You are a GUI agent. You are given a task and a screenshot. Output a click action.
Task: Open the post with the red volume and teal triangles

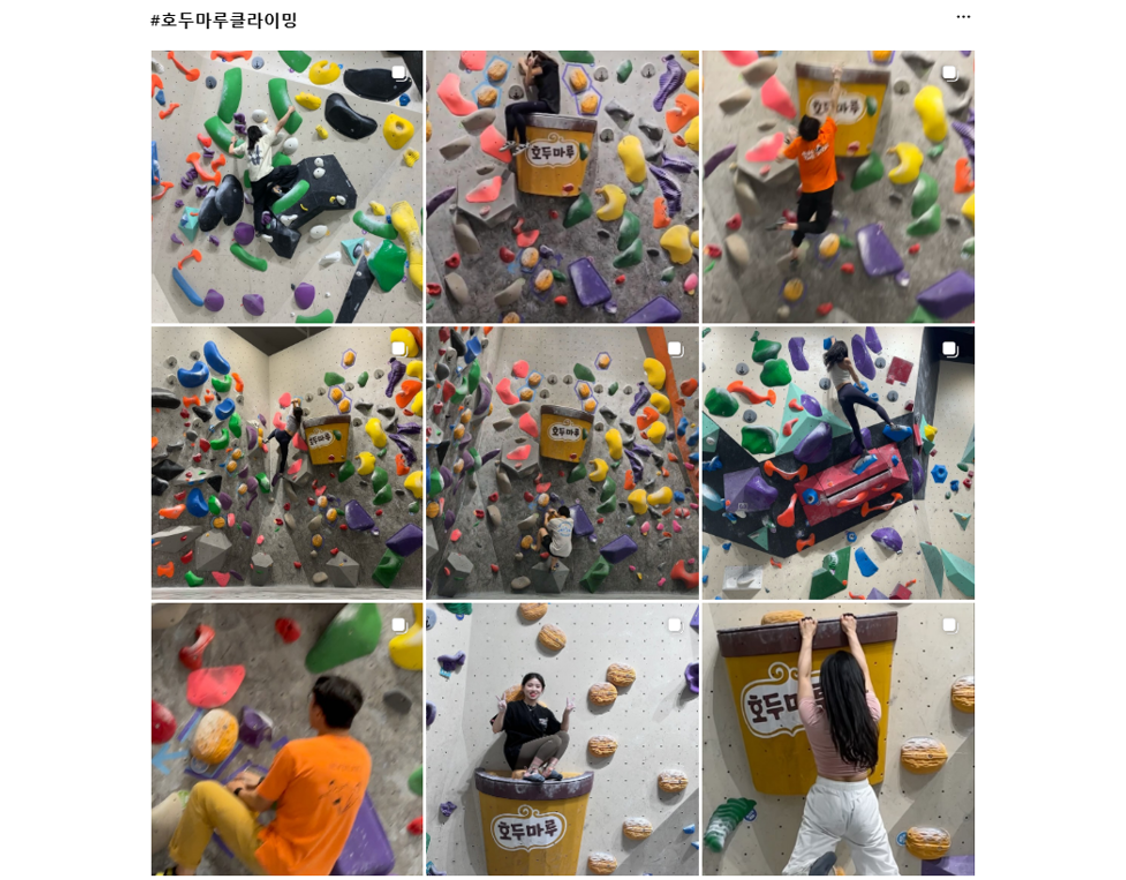838,462
